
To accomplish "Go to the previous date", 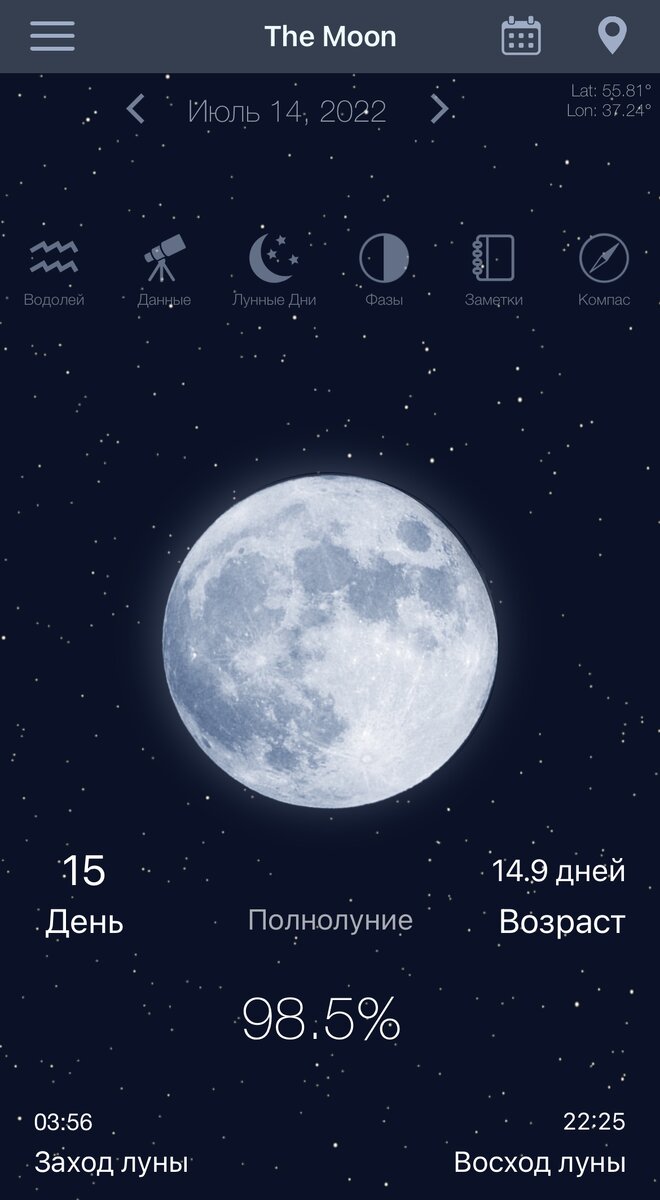I will [136, 109].
